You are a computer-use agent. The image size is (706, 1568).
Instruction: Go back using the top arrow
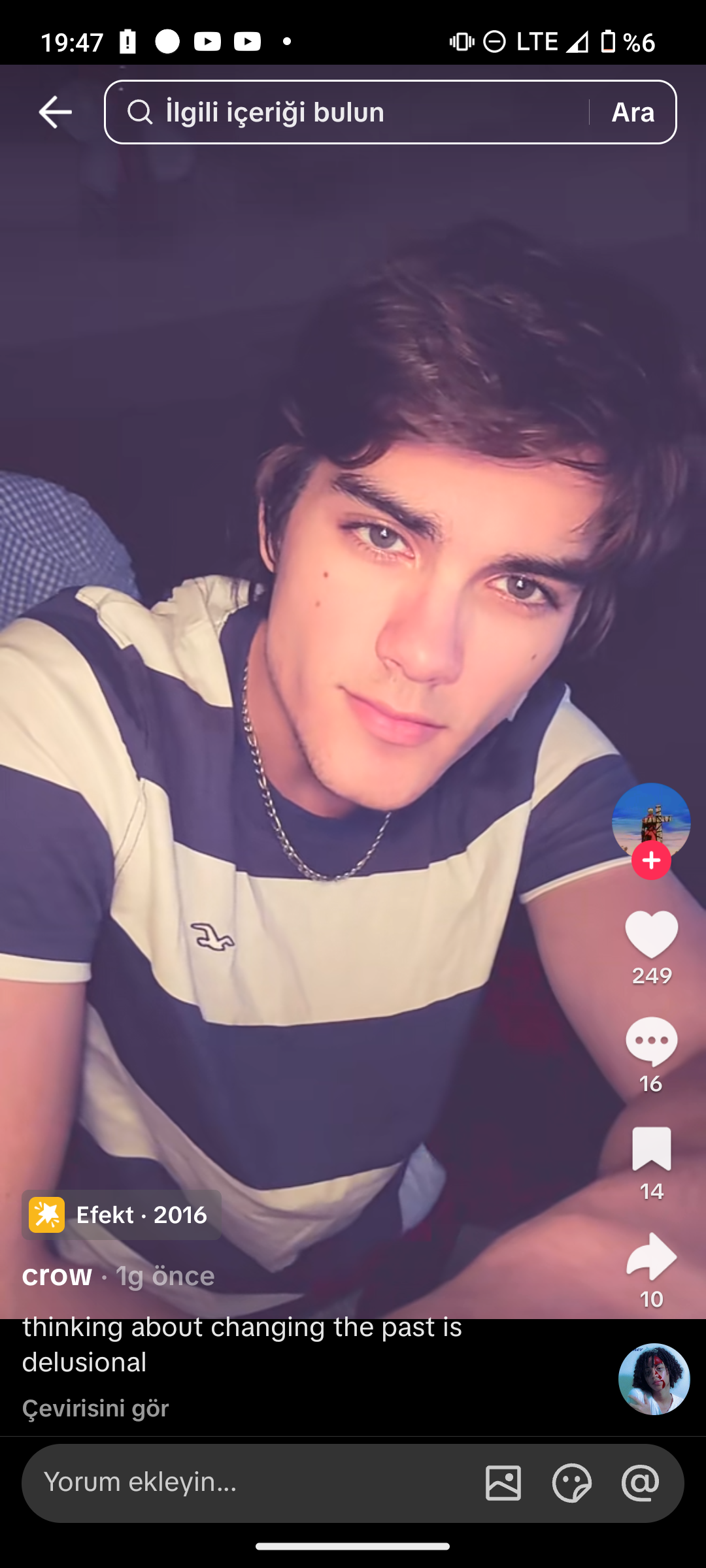click(x=55, y=112)
